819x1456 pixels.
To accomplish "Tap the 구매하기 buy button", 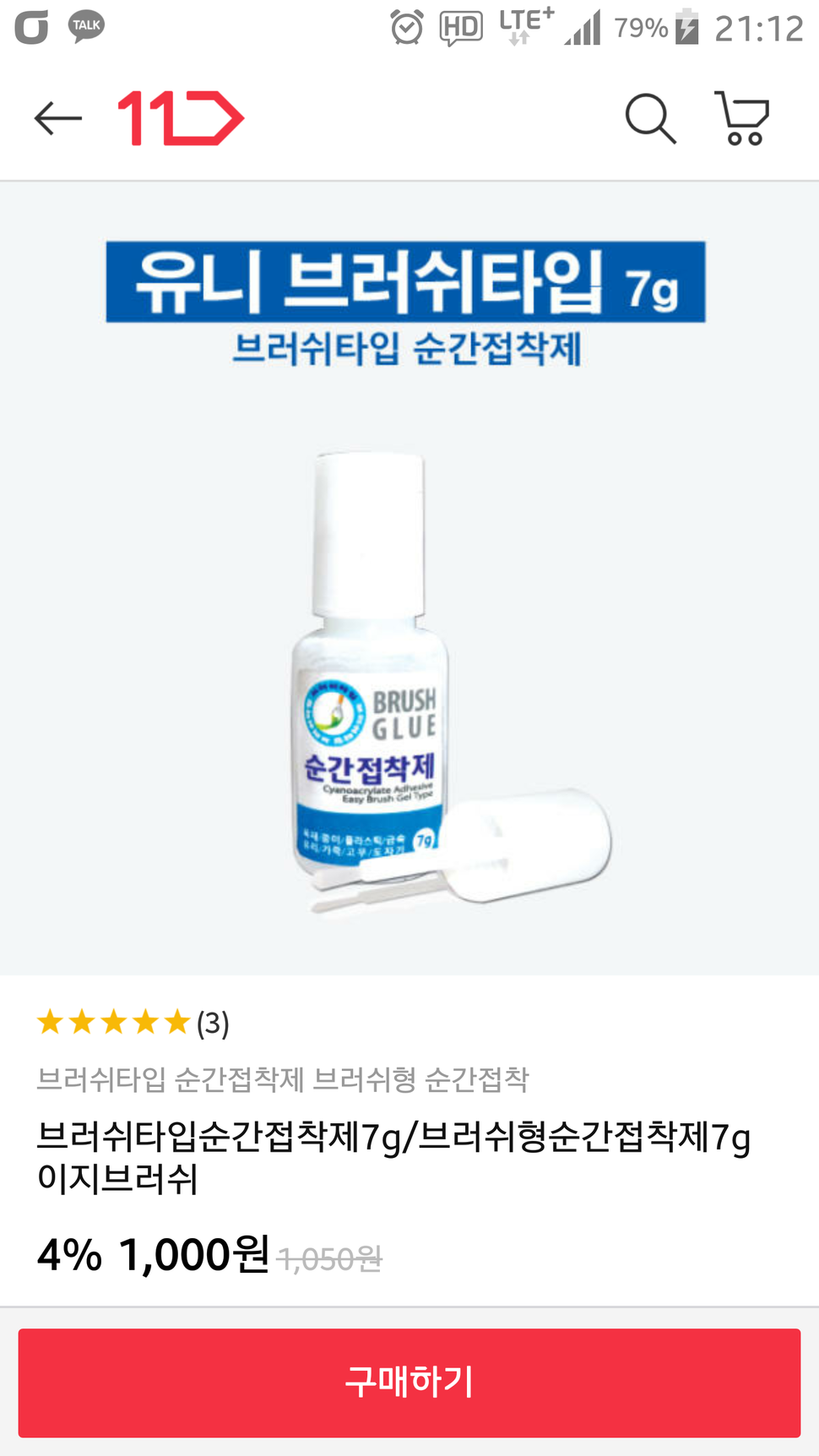I will tap(409, 1383).
